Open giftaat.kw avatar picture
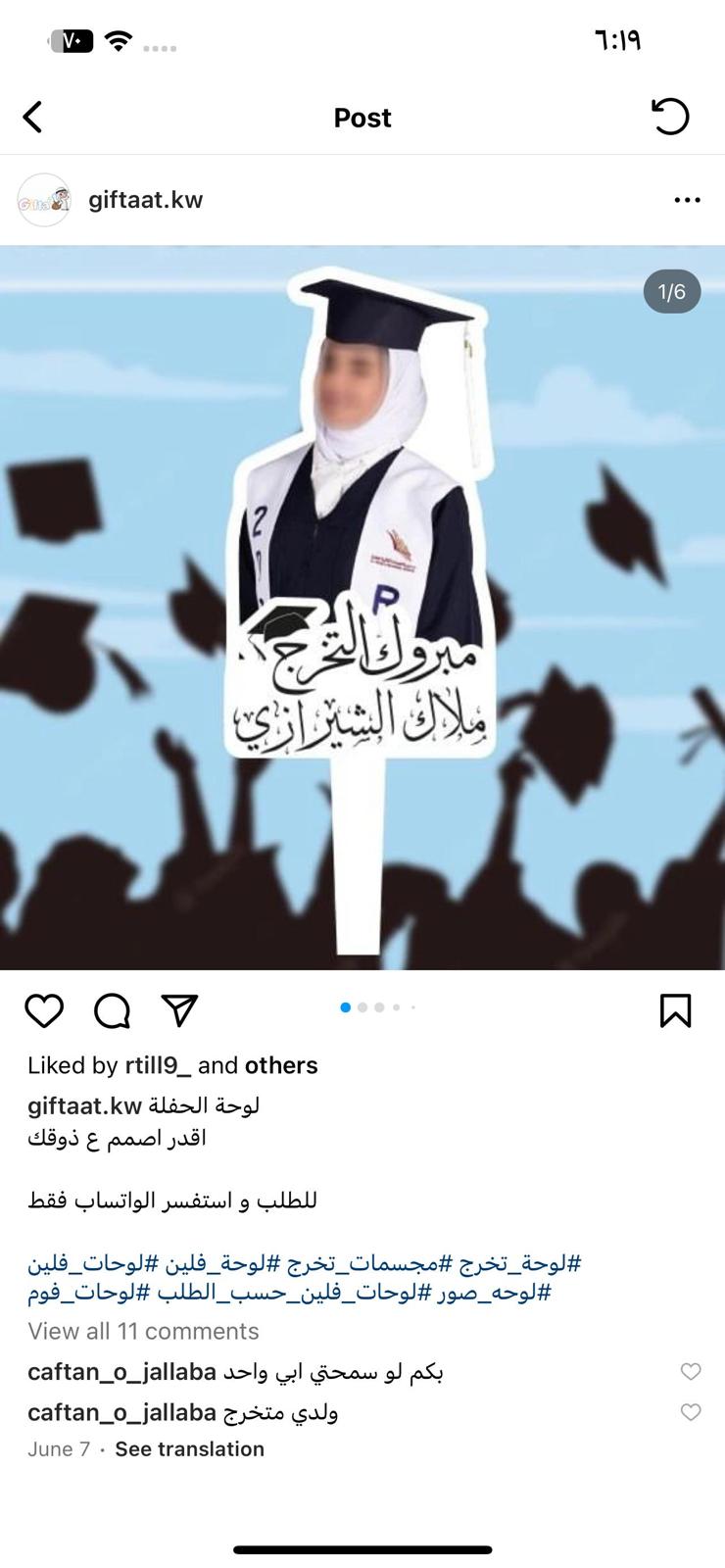Viewport: 725px width, 1568px height. (x=44, y=200)
